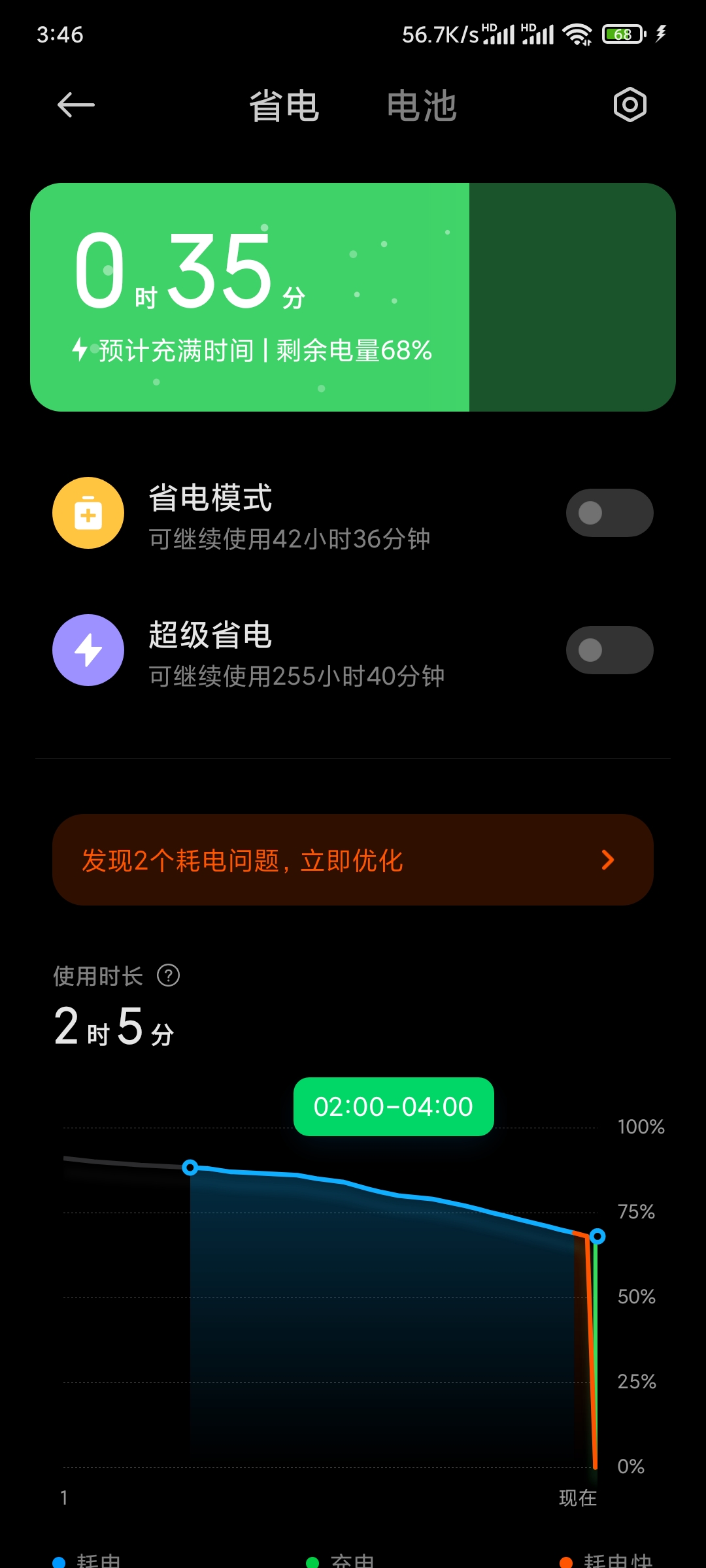
Task: Switch to the 电池 tab
Action: (422, 106)
